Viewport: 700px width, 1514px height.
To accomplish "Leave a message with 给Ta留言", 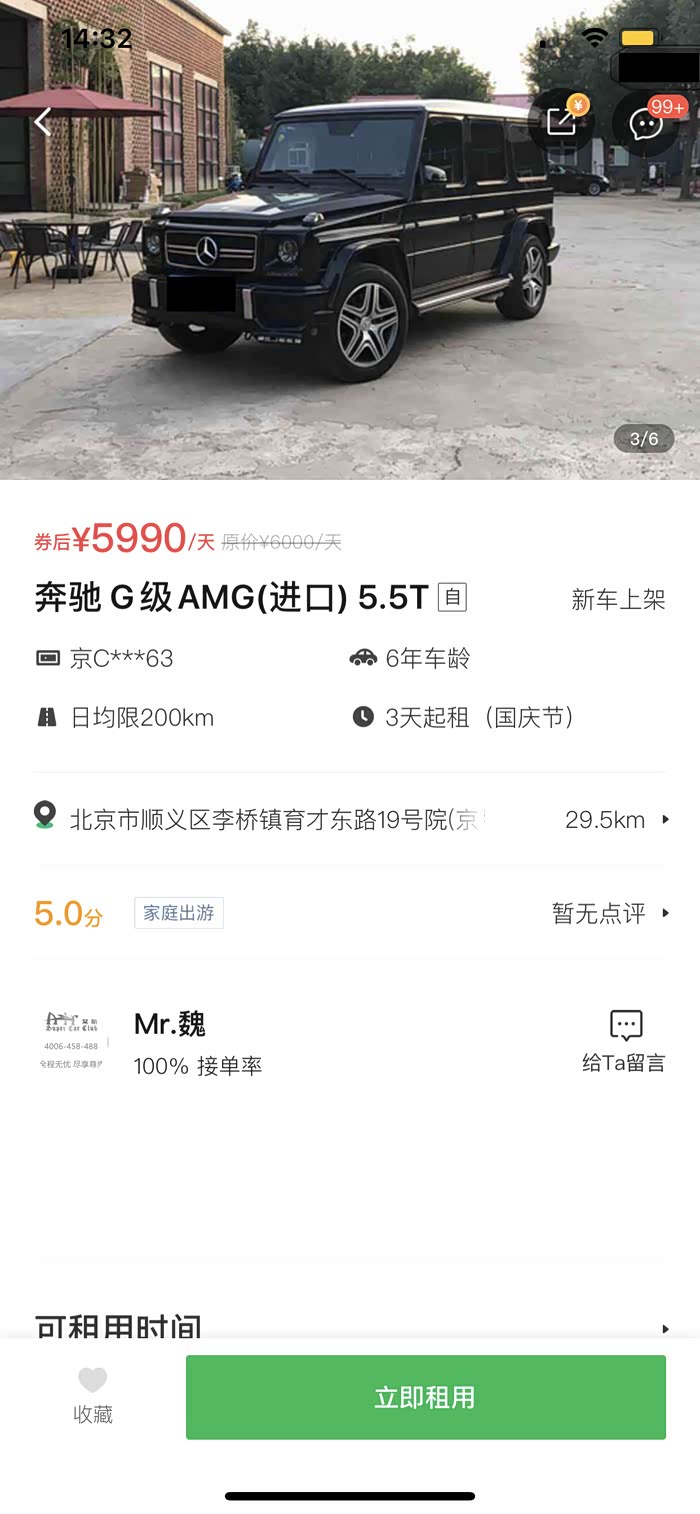I will [x=624, y=1041].
